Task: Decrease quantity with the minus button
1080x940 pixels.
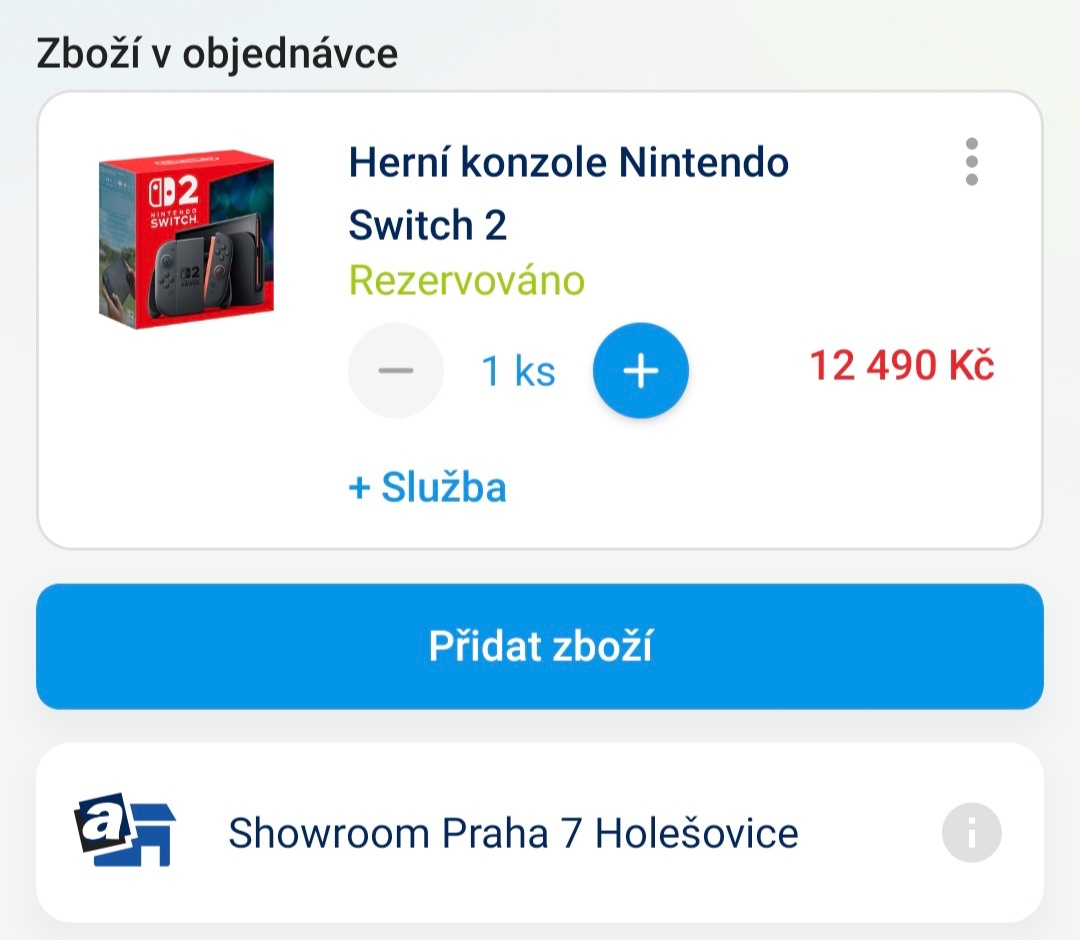Action: 396,371
